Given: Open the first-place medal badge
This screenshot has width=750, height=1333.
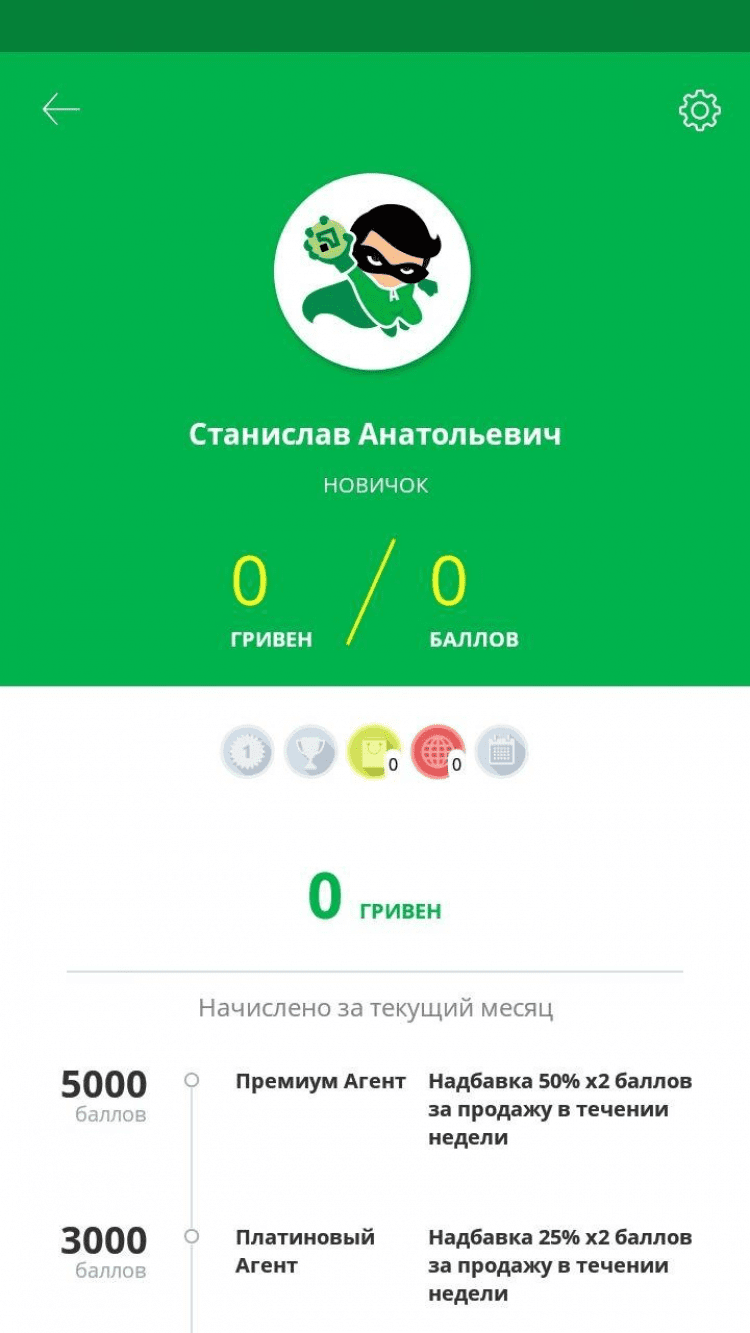Looking at the screenshot, I should coord(246,752).
